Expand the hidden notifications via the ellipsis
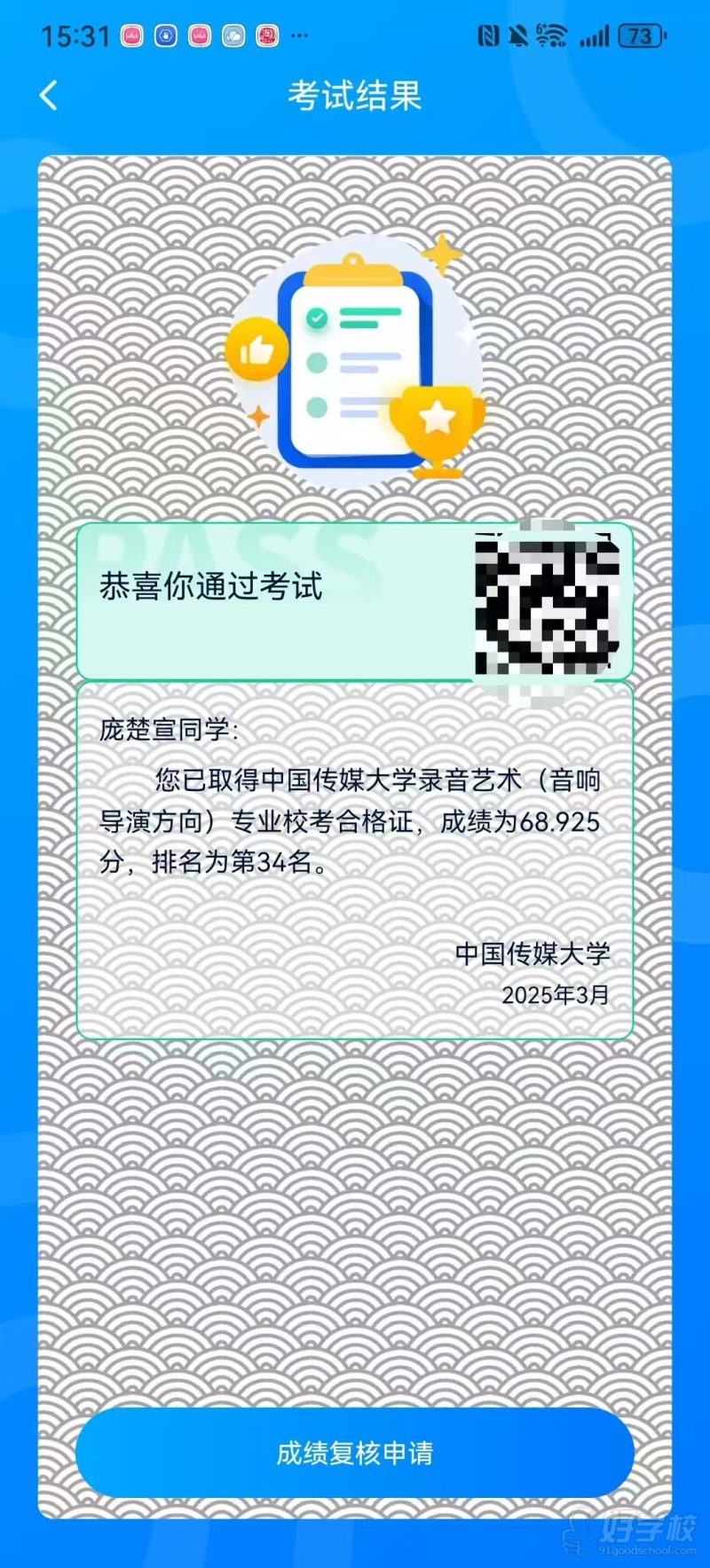 296,35
